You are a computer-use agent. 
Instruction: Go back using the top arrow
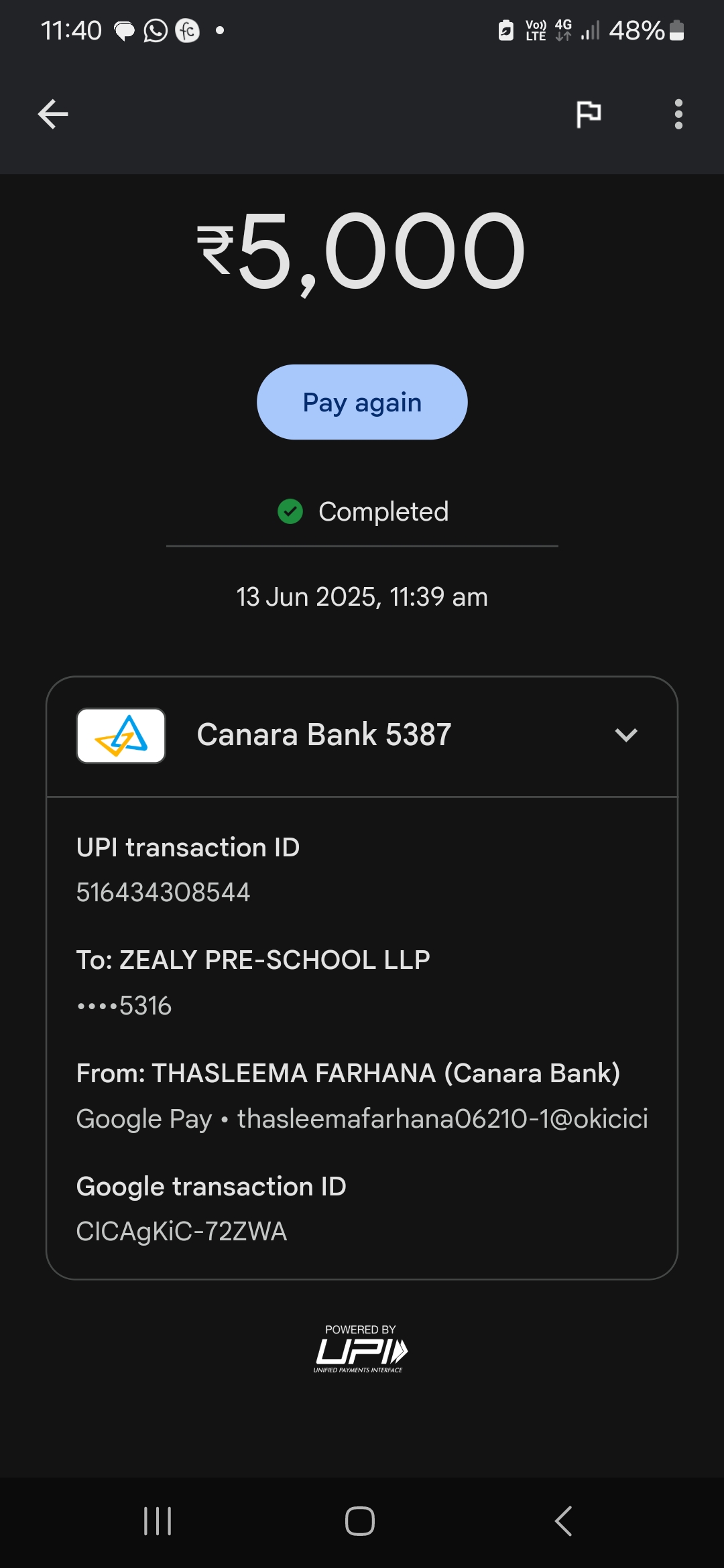tap(53, 114)
